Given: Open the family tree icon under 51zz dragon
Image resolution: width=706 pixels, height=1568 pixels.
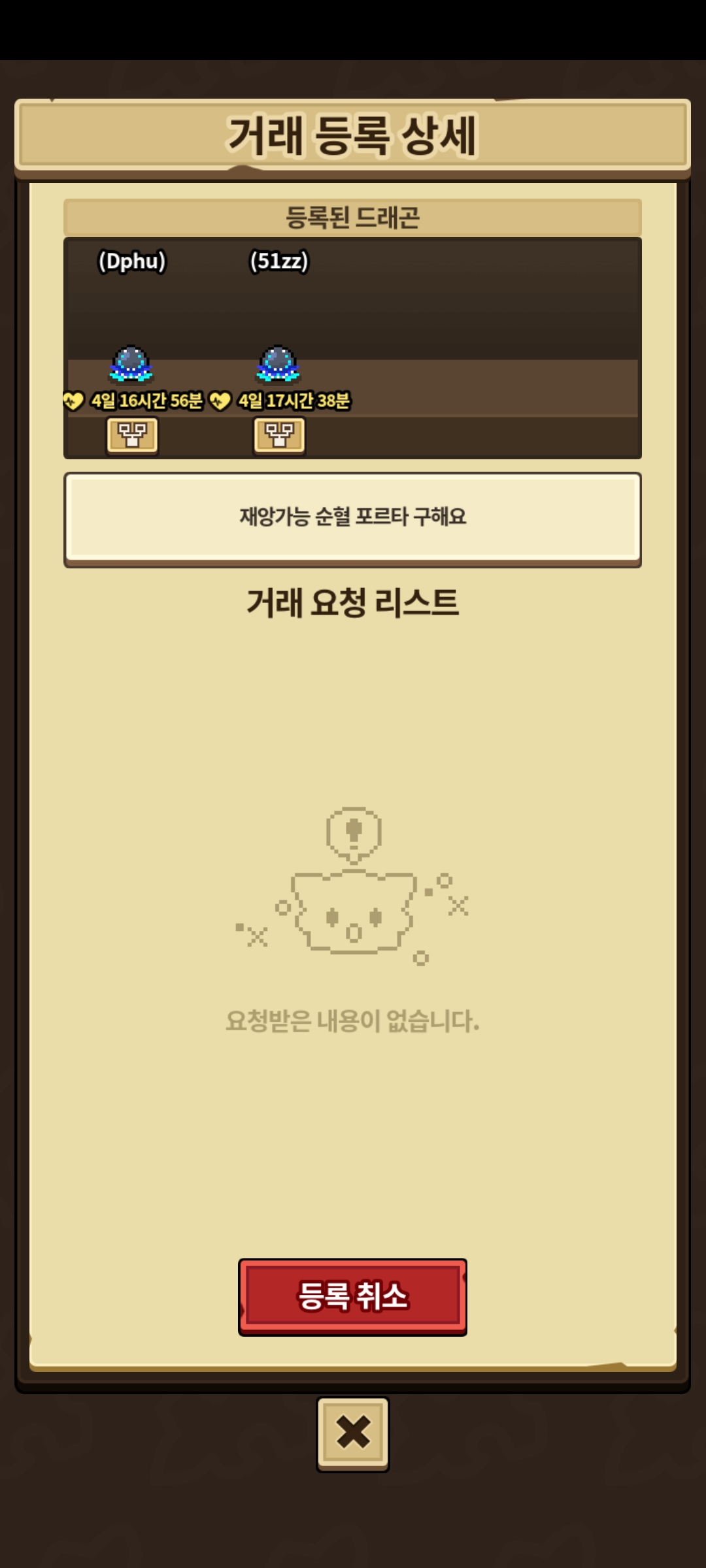Looking at the screenshot, I should pyautogui.click(x=279, y=435).
